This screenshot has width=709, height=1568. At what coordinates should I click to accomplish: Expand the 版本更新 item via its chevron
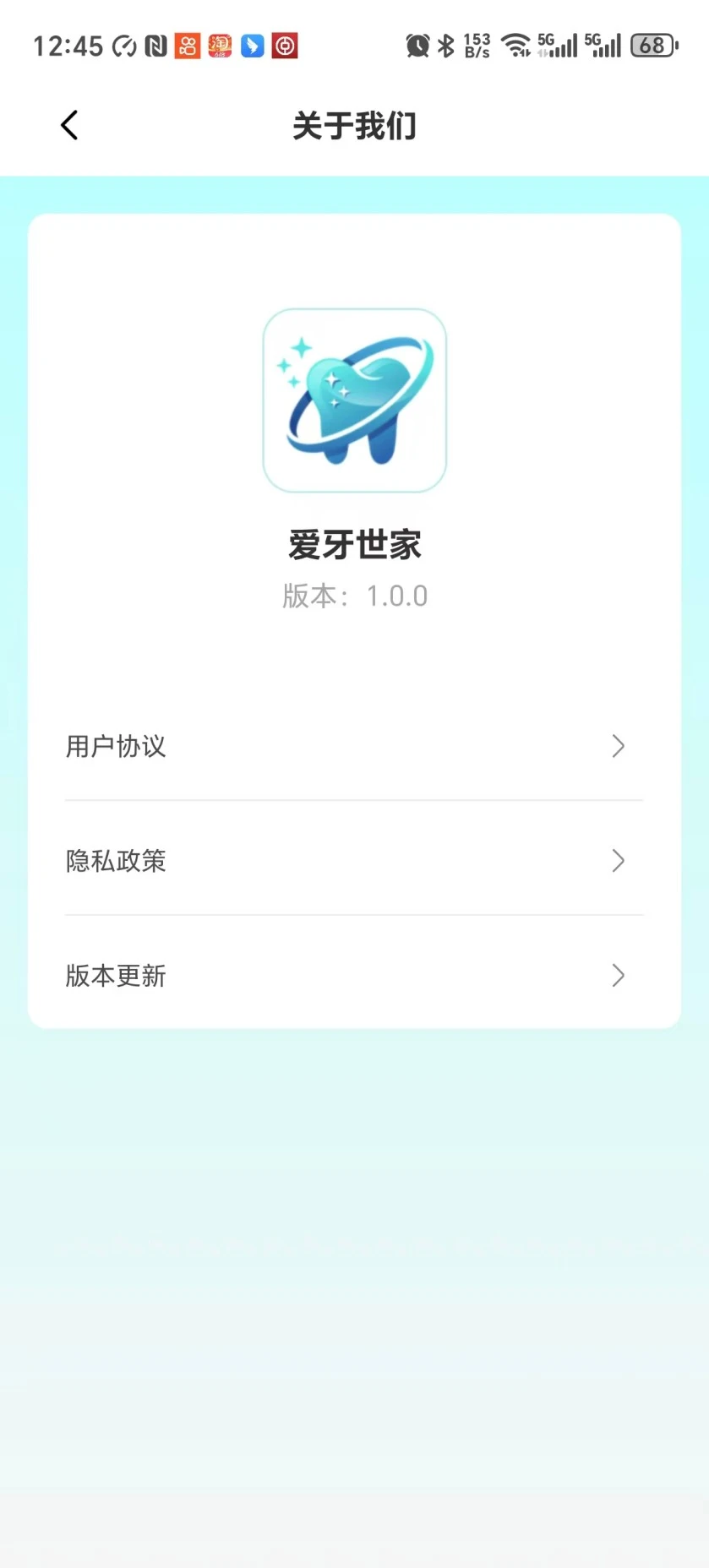[x=618, y=976]
